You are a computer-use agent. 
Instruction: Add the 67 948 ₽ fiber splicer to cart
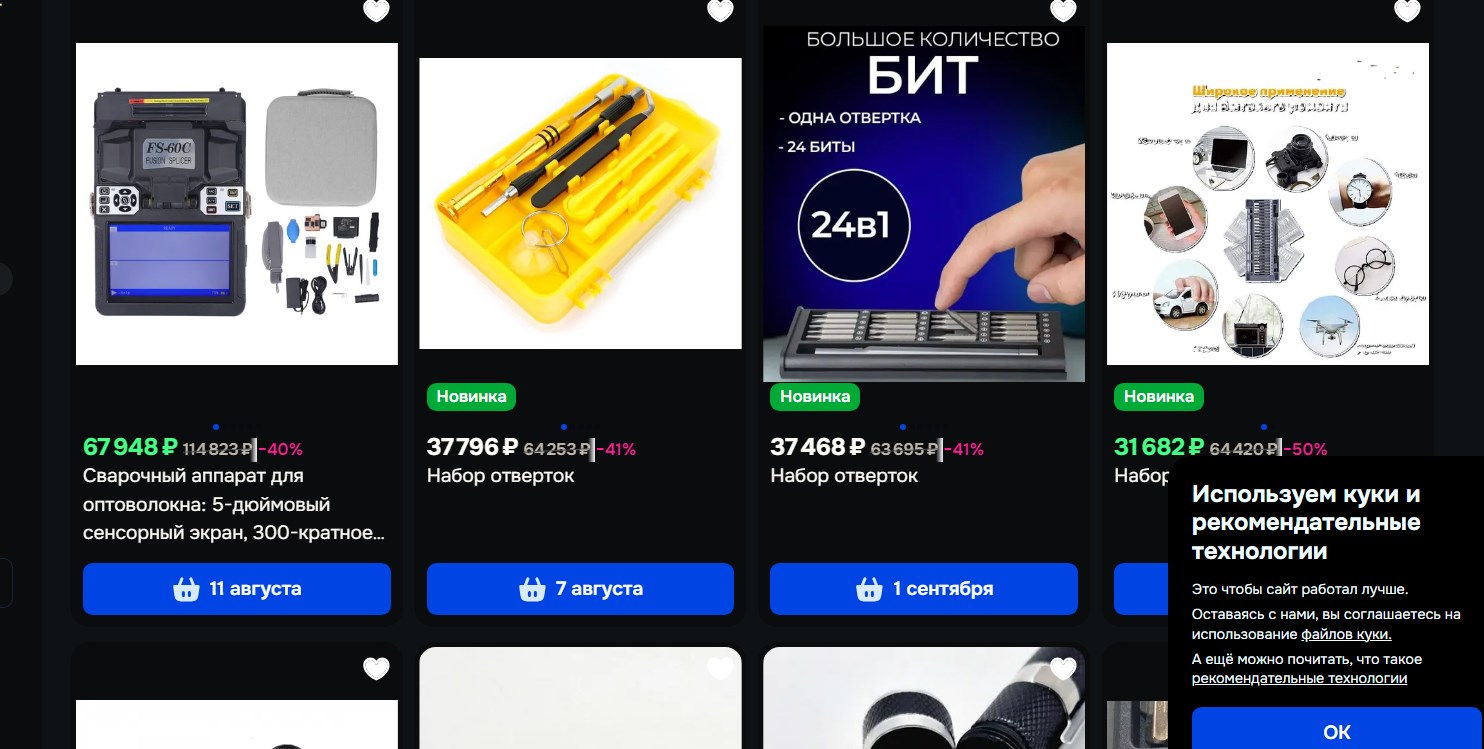[237, 589]
